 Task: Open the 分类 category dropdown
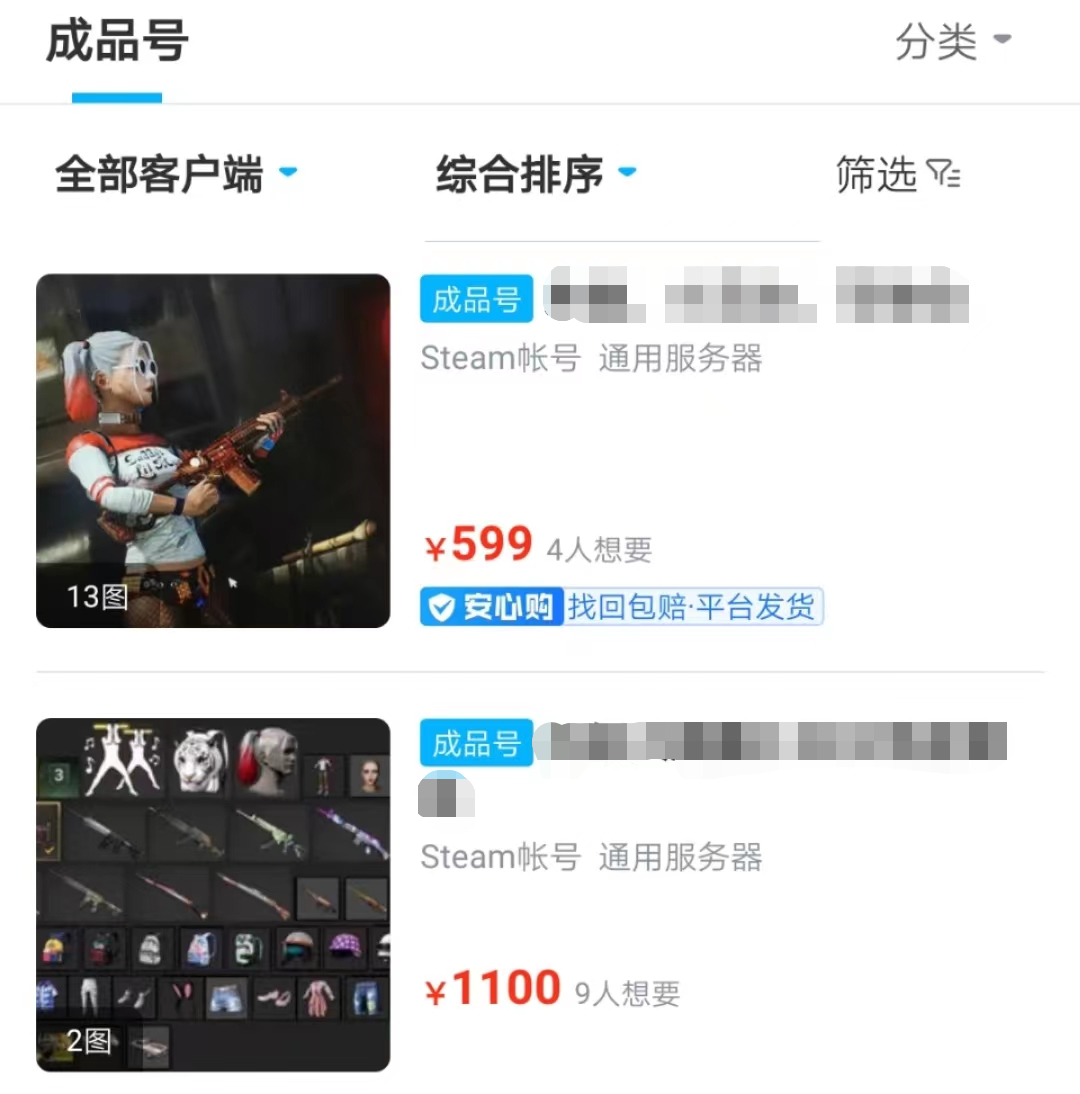click(953, 42)
